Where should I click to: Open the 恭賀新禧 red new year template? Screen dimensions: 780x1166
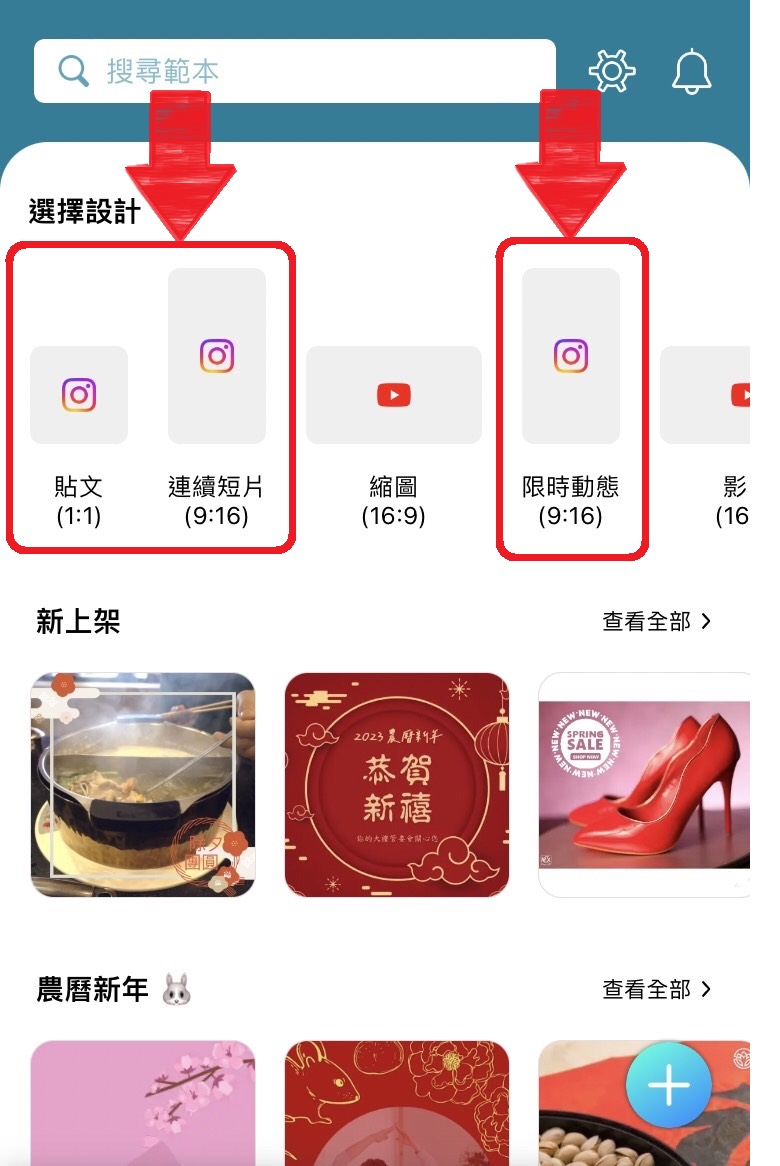point(397,785)
